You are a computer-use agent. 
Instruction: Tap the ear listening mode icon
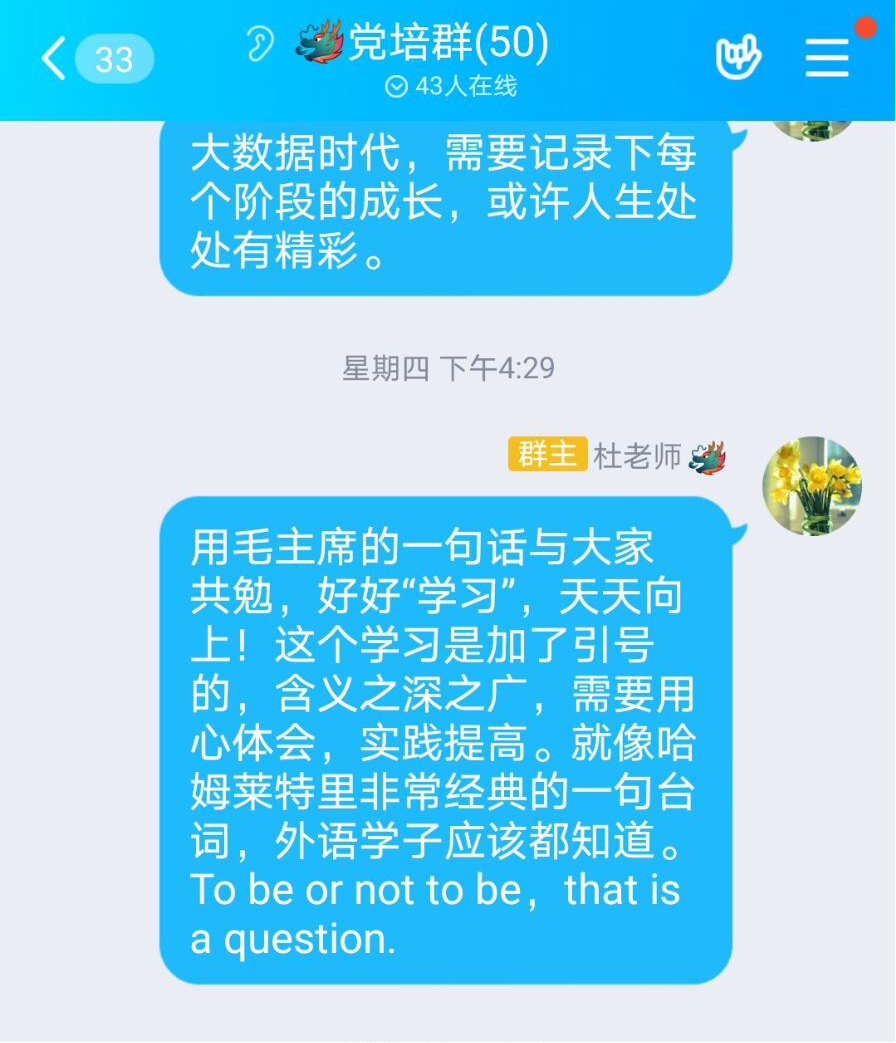[260, 44]
